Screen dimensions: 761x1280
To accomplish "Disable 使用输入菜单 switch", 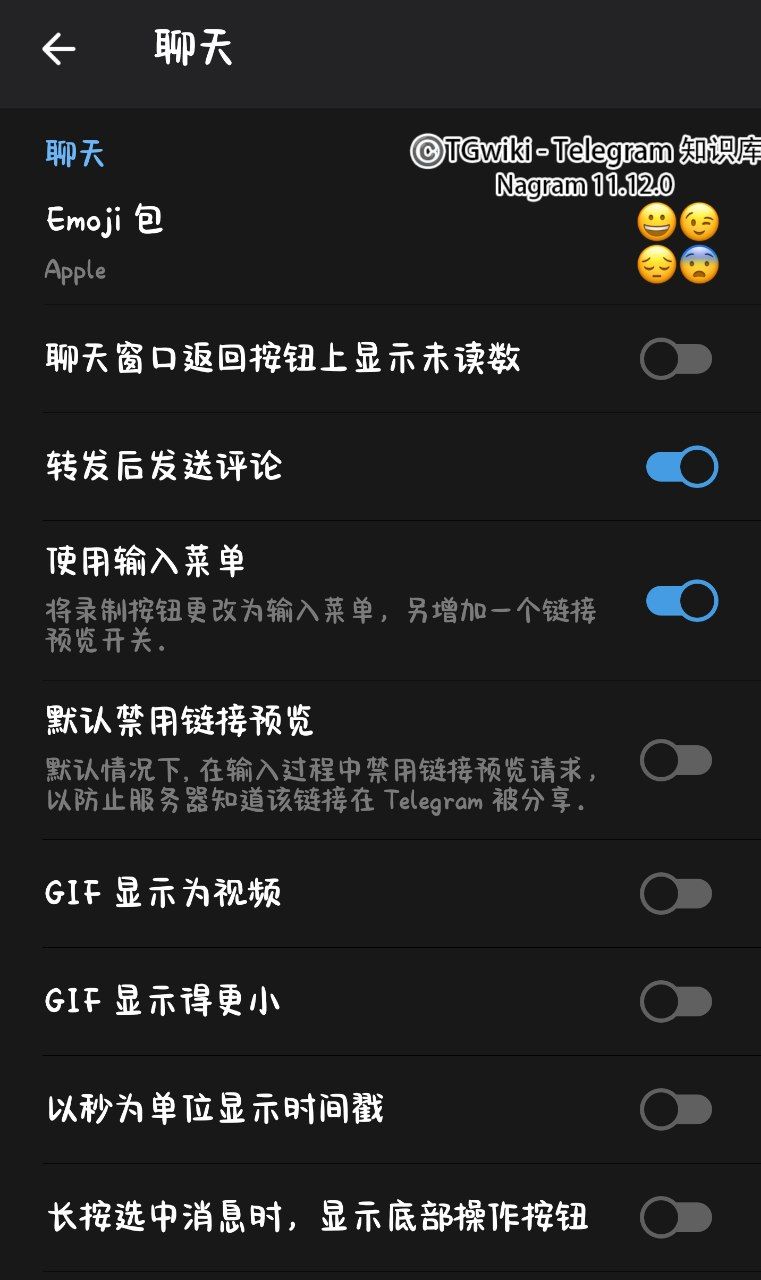I will pyautogui.click(x=681, y=601).
